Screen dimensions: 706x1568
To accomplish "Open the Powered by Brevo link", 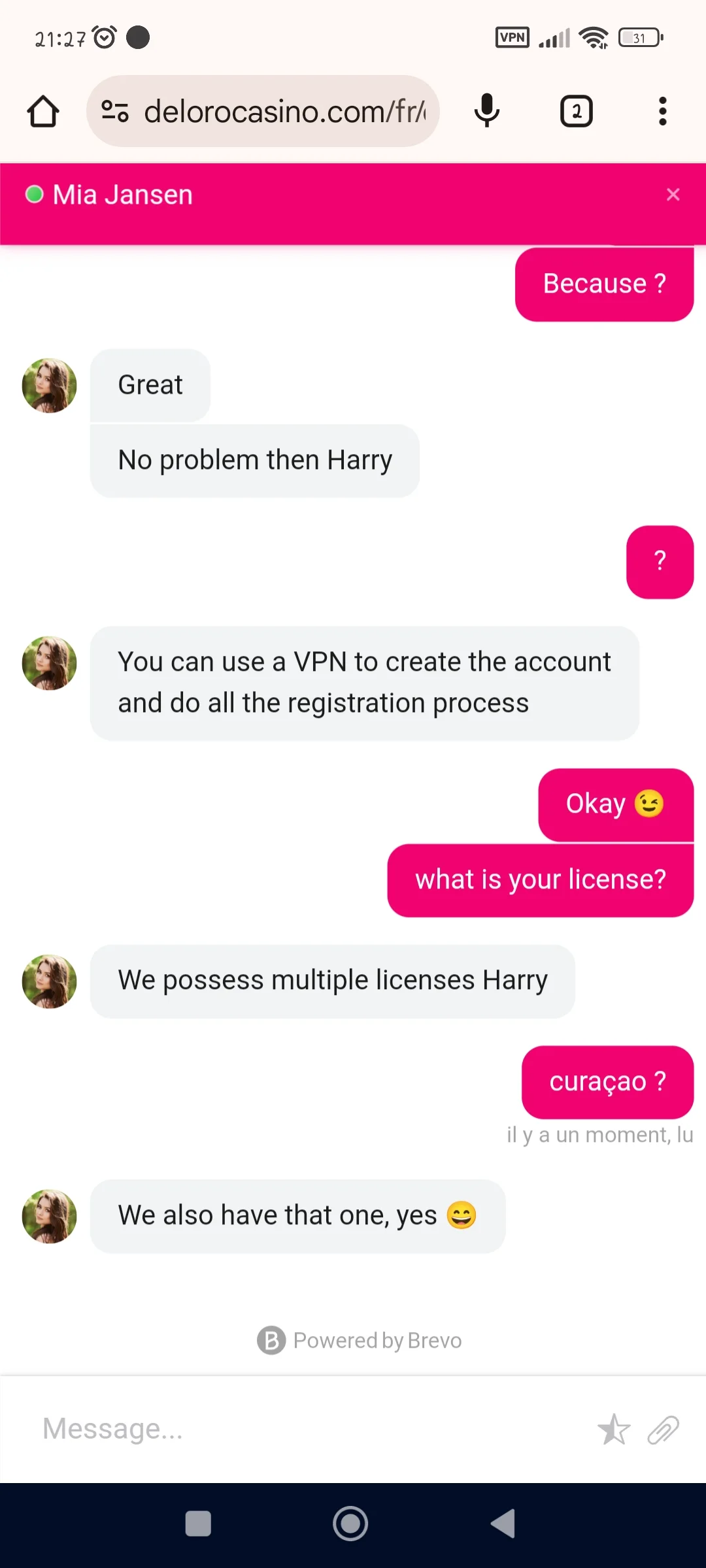I will [360, 1341].
